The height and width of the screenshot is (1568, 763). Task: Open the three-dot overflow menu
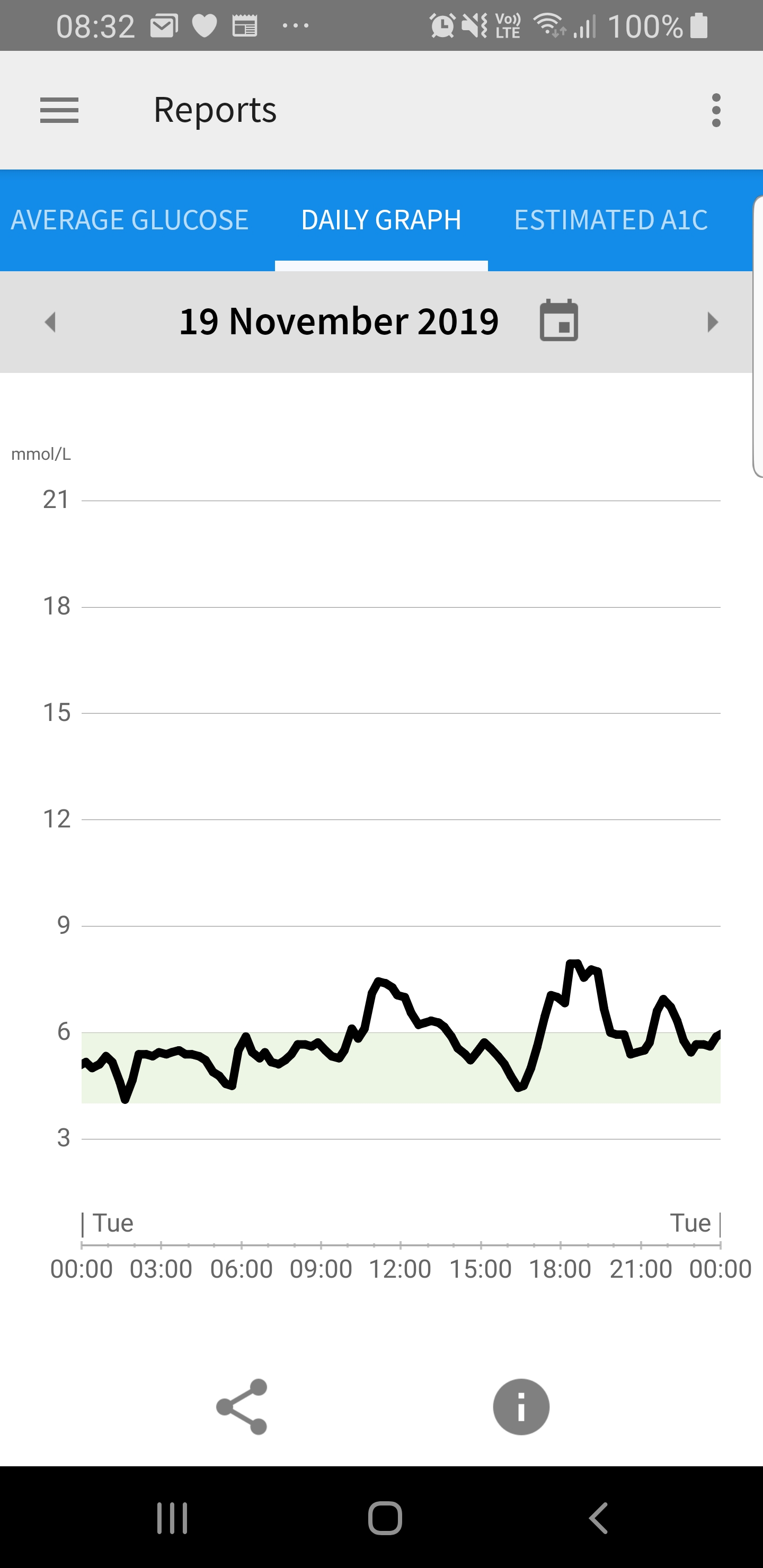click(716, 110)
